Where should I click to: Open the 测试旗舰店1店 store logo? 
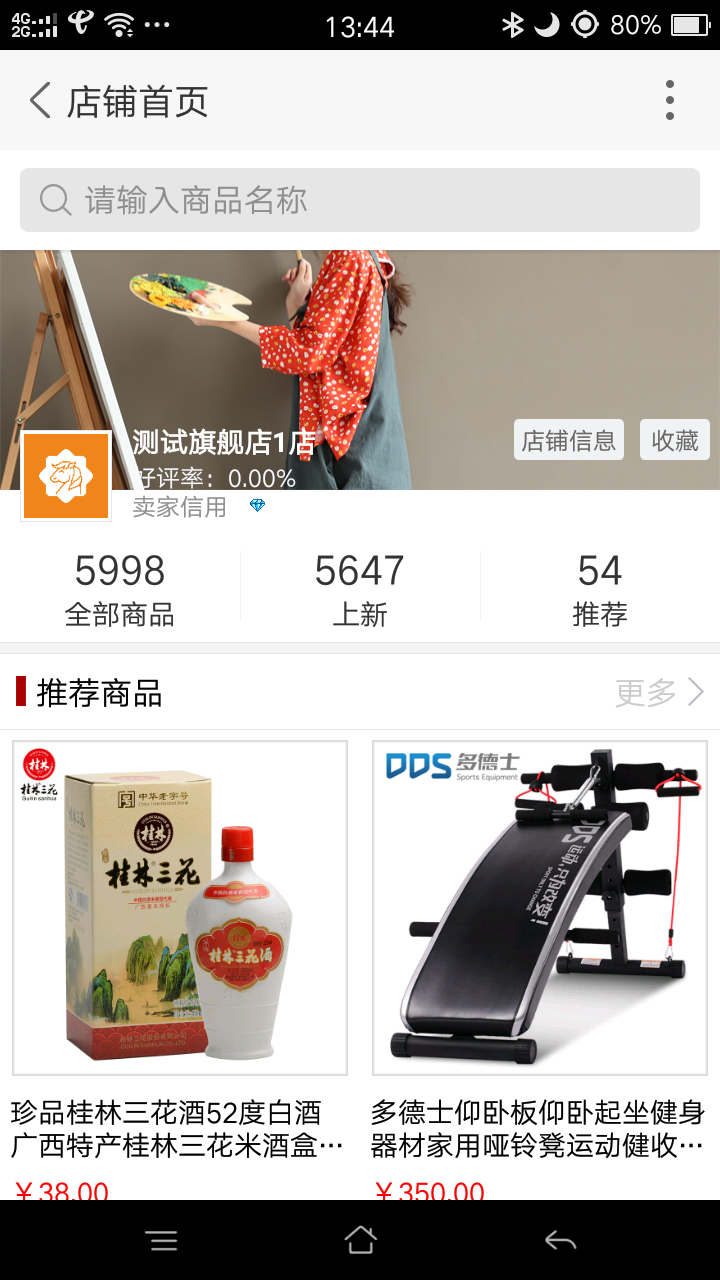pyautogui.click(x=66, y=476)
